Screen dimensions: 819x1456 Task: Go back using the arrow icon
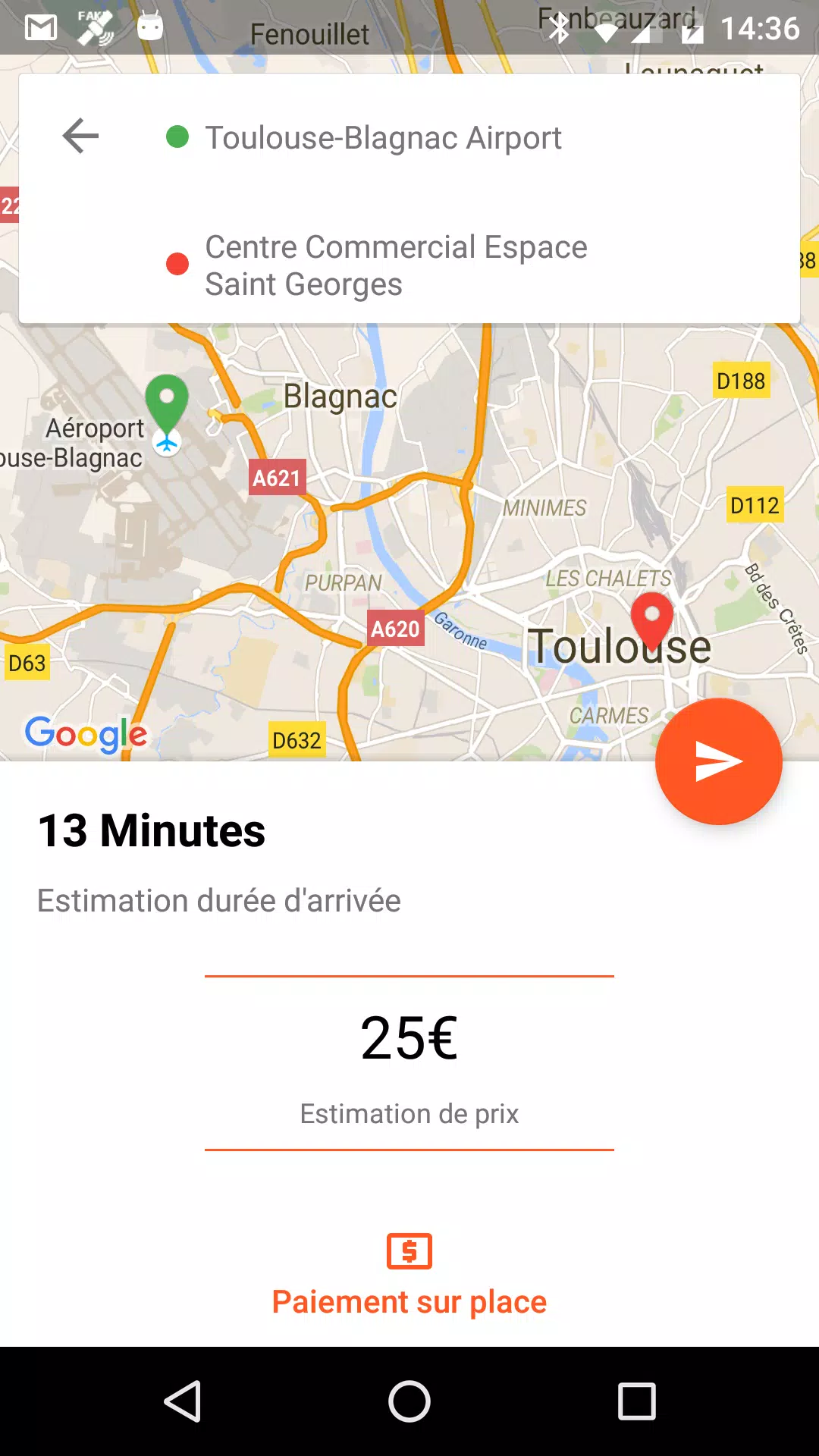click(80, 136)
